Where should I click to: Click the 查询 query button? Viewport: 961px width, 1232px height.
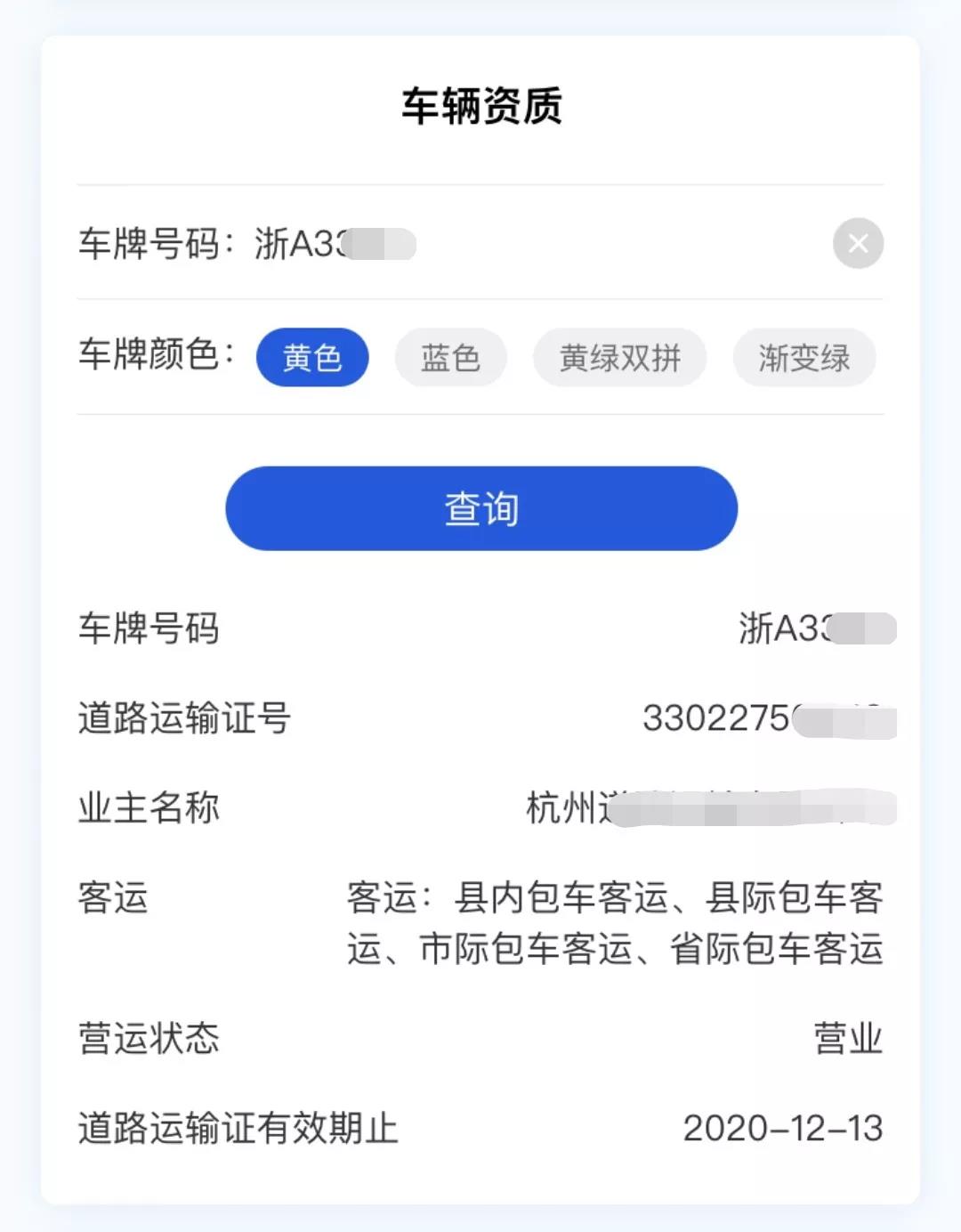pyautogui.click(x=480, y=508)
